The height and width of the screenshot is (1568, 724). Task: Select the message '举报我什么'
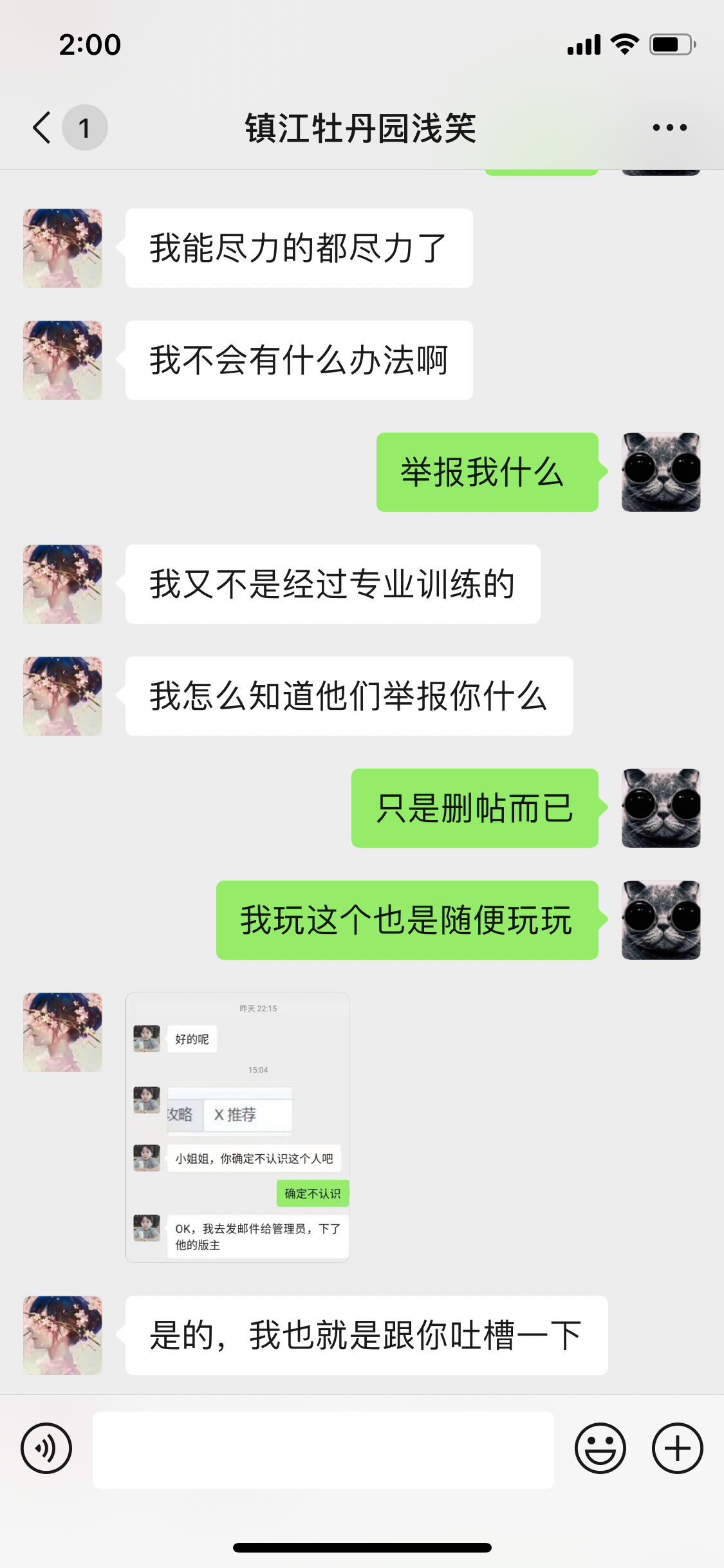tap(486, 471)
